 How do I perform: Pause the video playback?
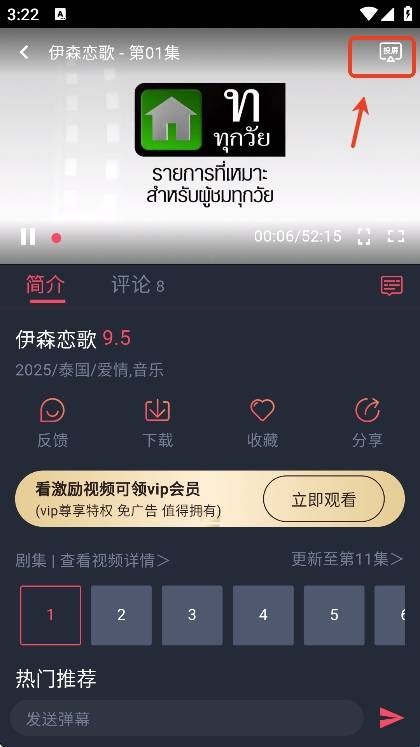point(28,236)
